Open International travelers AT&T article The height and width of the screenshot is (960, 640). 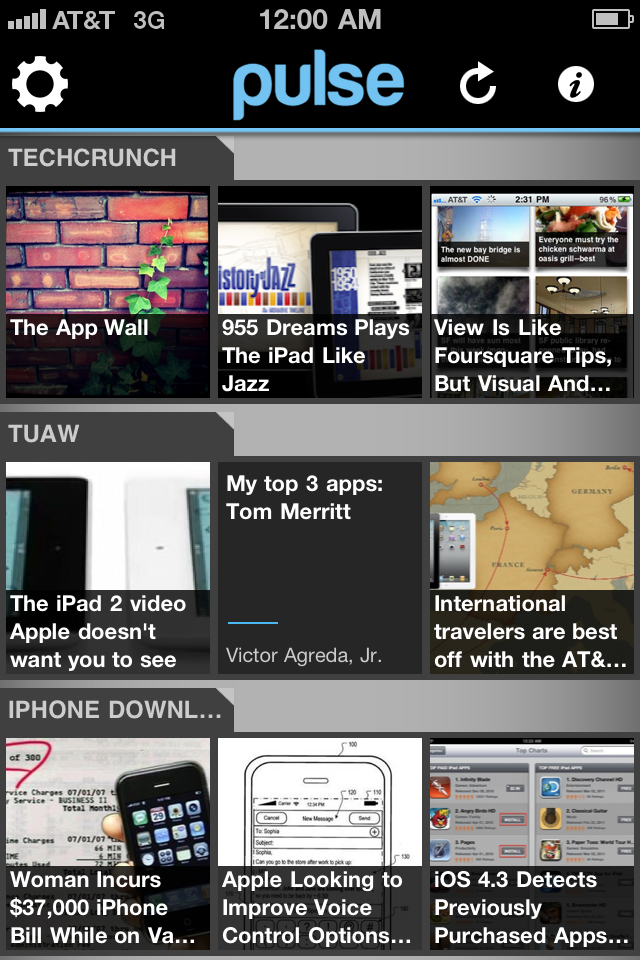[532, 568]
